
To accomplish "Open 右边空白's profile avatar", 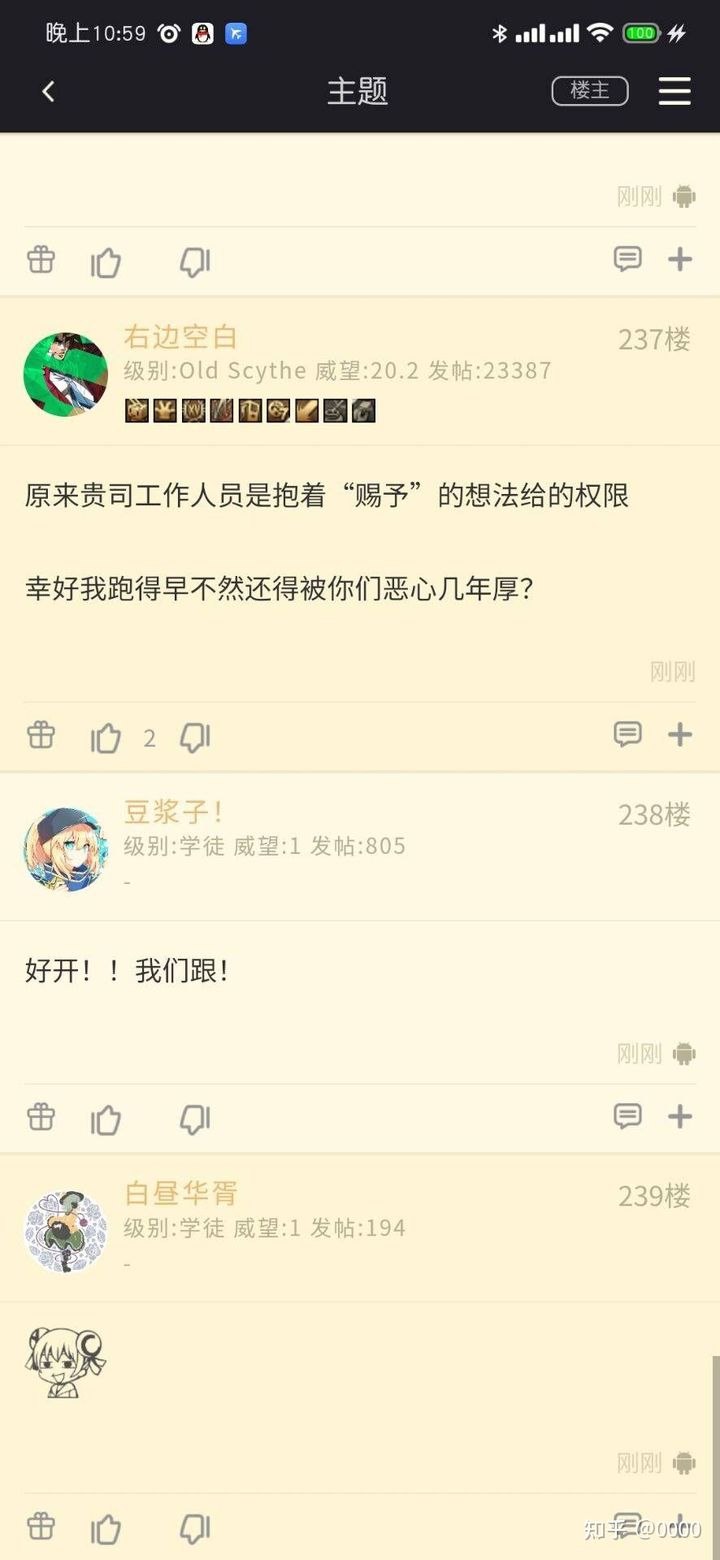I will pyautogui.click(x=66, y=375).
